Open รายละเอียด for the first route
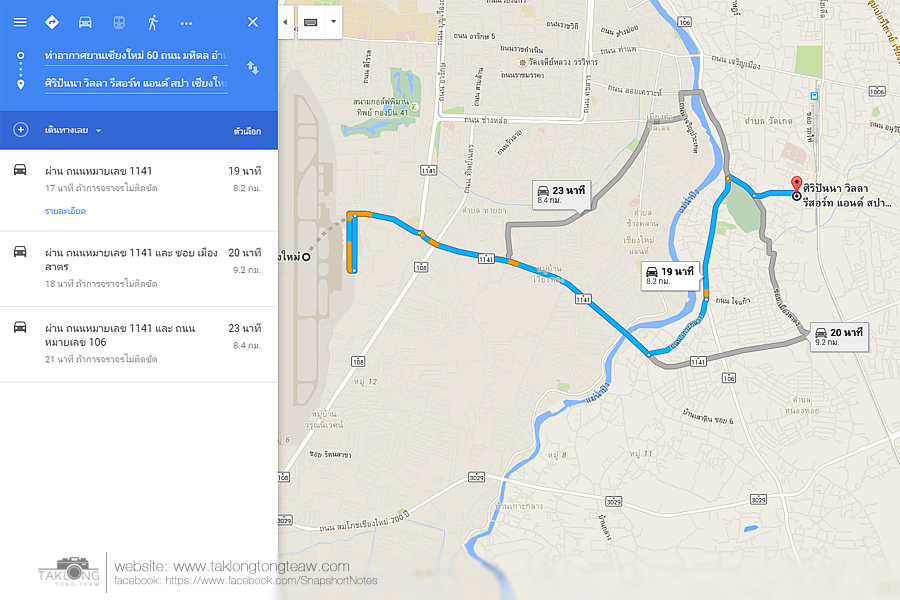900x600 pixels. click(x=65, y=211)
